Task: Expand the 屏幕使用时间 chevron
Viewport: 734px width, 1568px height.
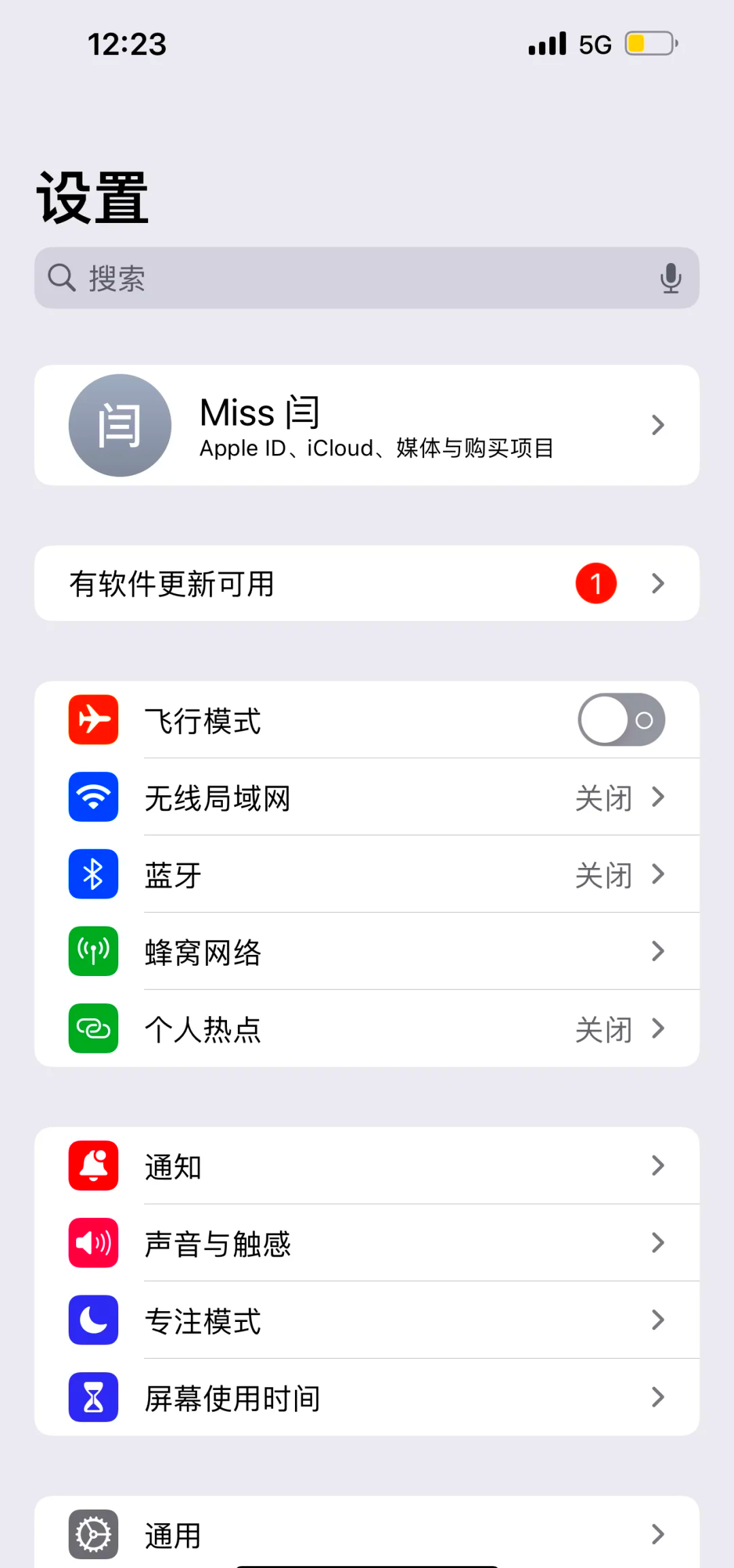Action: pos(657,1398)
